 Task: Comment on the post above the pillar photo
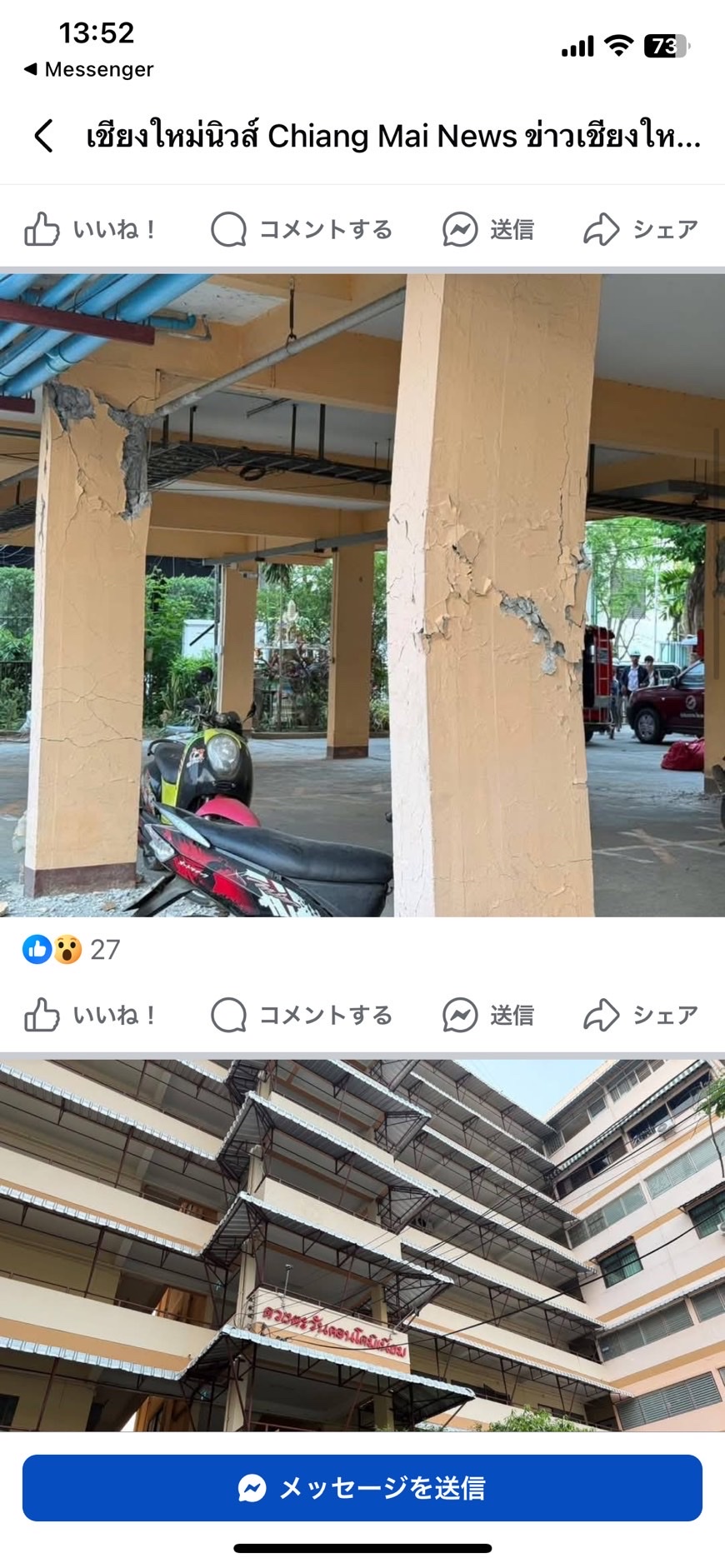click(x=301, y=229)
